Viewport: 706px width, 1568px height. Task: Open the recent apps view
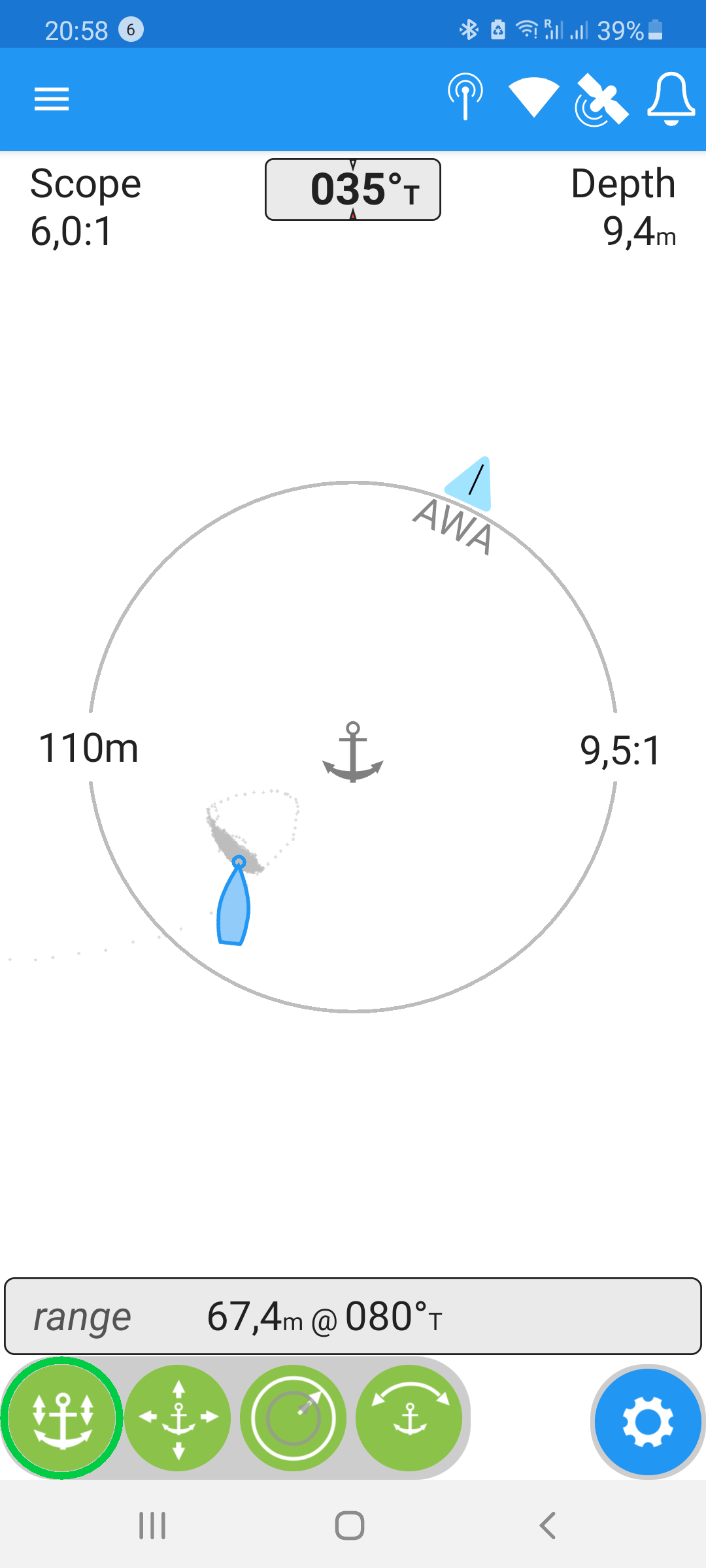tap(152, 1526)
